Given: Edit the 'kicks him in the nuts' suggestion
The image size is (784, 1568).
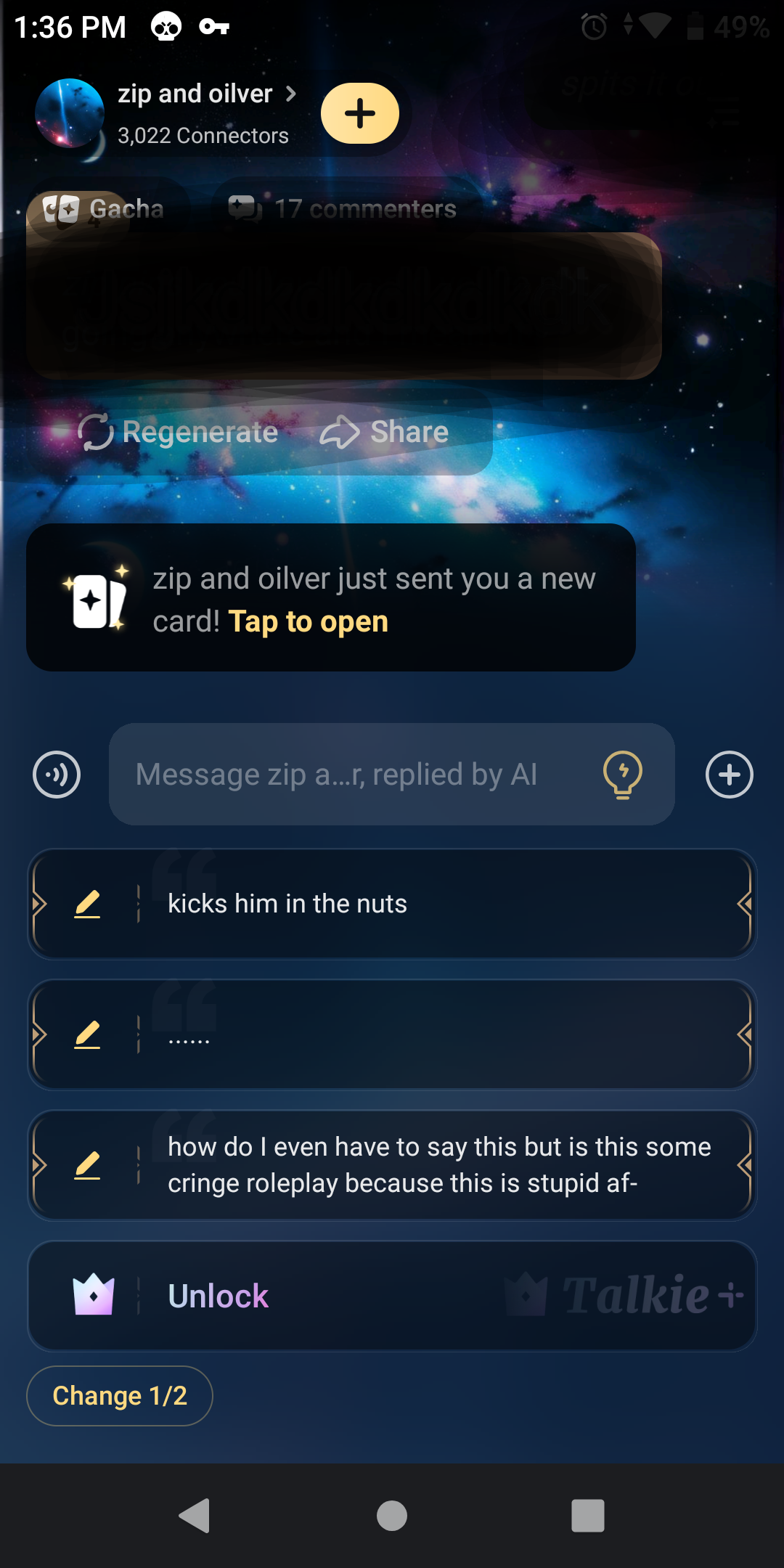Looking at the screenshot, I should [87, 904].
